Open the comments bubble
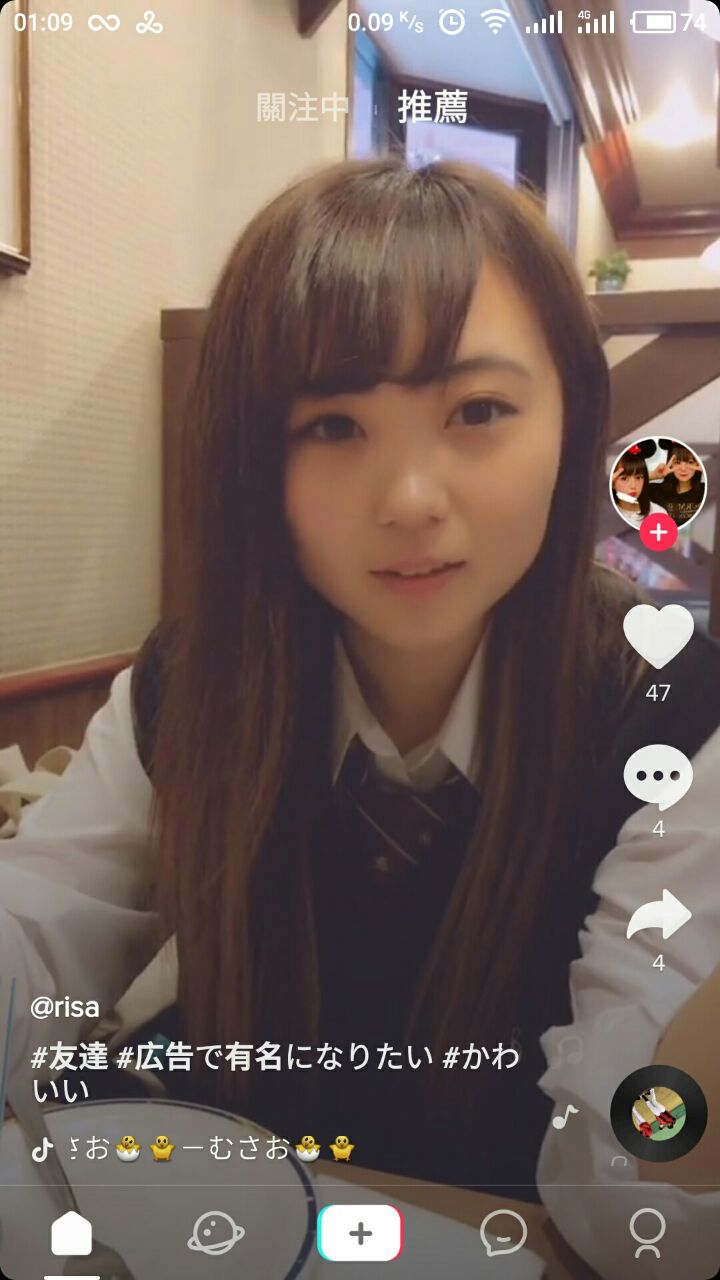The image size is (720, 1280). (658, 777)
